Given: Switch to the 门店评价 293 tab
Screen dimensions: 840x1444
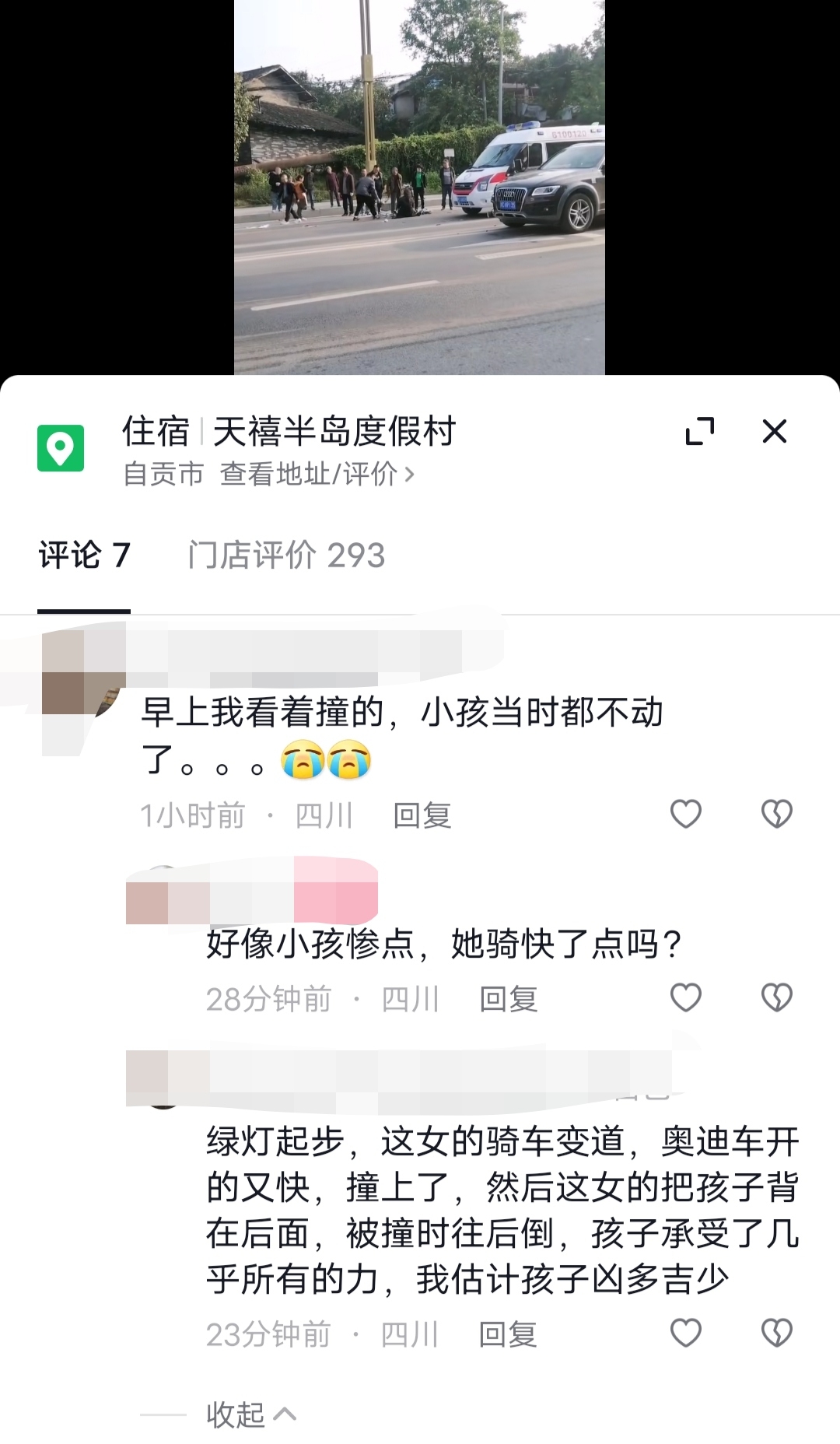Looking at the screenshot, I should pos(286,556).
